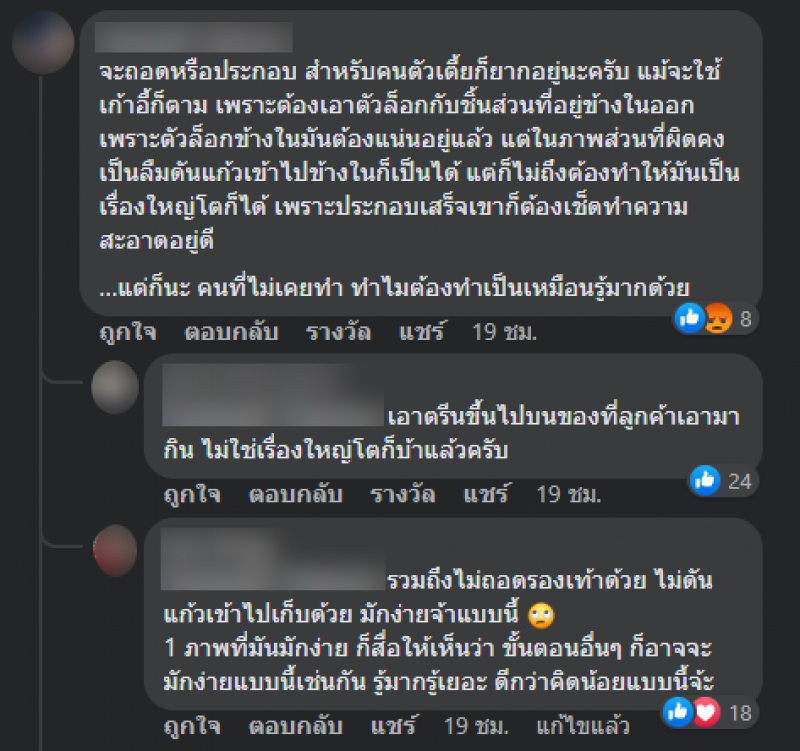Open profile picture of the 24-likes reply author

114,387
